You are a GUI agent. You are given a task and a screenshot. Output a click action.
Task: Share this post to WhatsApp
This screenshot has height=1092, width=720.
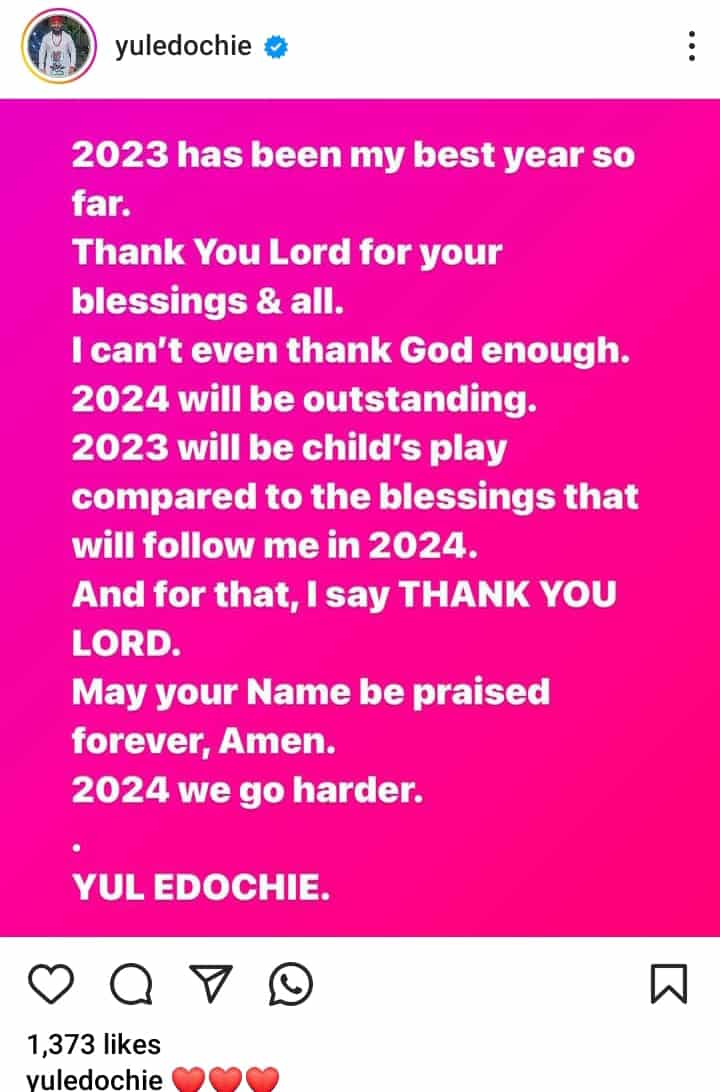click(290, 985)
